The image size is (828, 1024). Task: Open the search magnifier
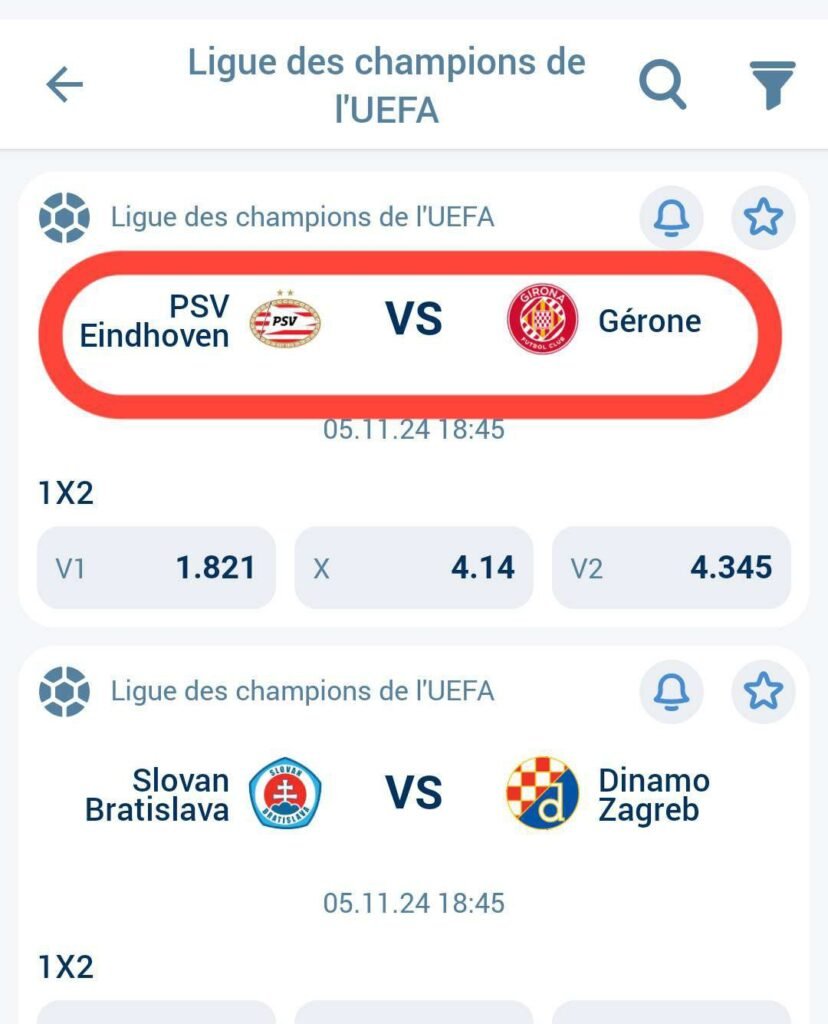[663, 85]
